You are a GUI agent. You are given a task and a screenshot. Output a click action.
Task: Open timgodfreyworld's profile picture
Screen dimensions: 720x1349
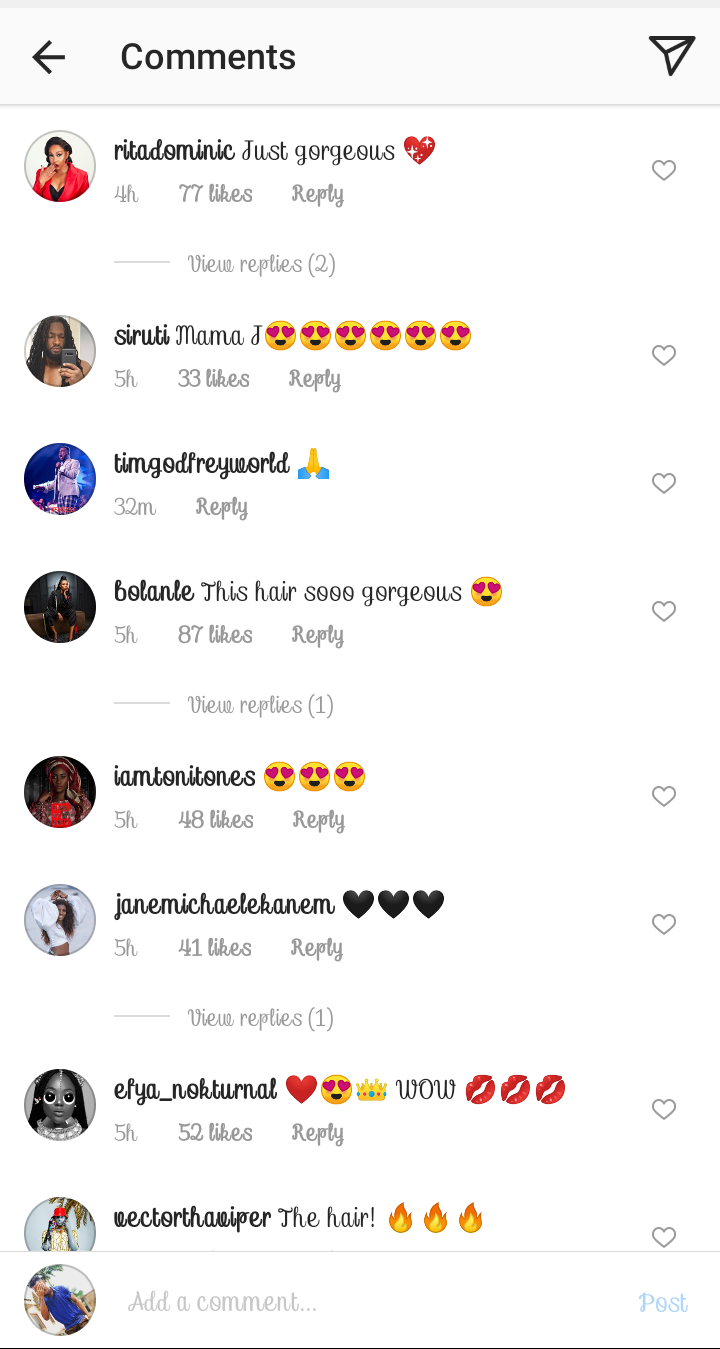[60, 479]
